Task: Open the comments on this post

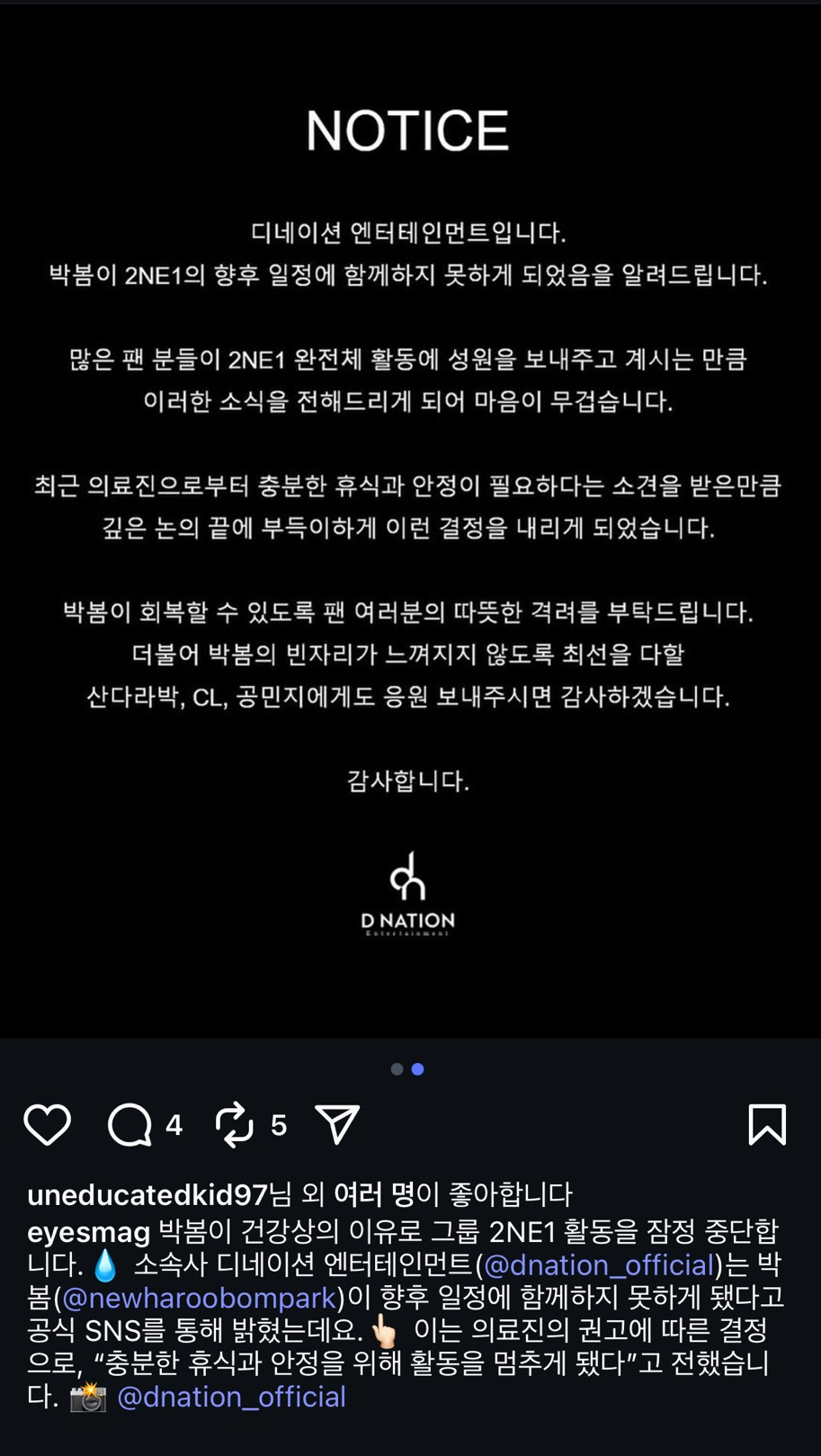Action: click(x=130, y=1124)
